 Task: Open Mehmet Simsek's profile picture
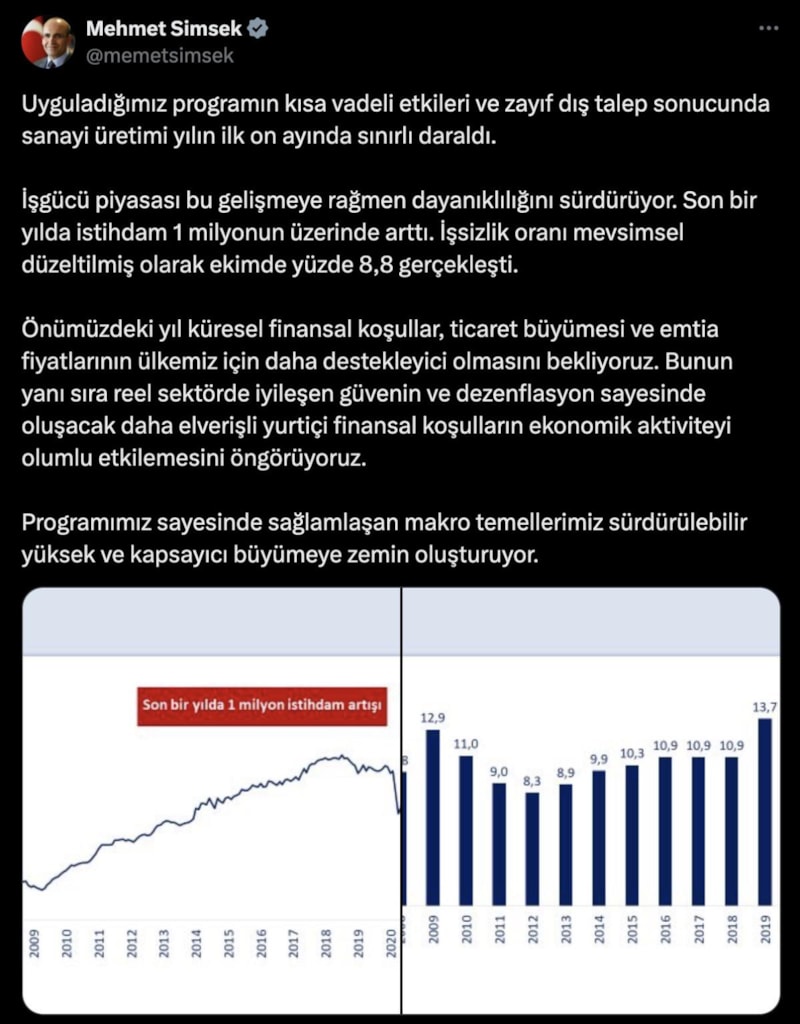48,43
